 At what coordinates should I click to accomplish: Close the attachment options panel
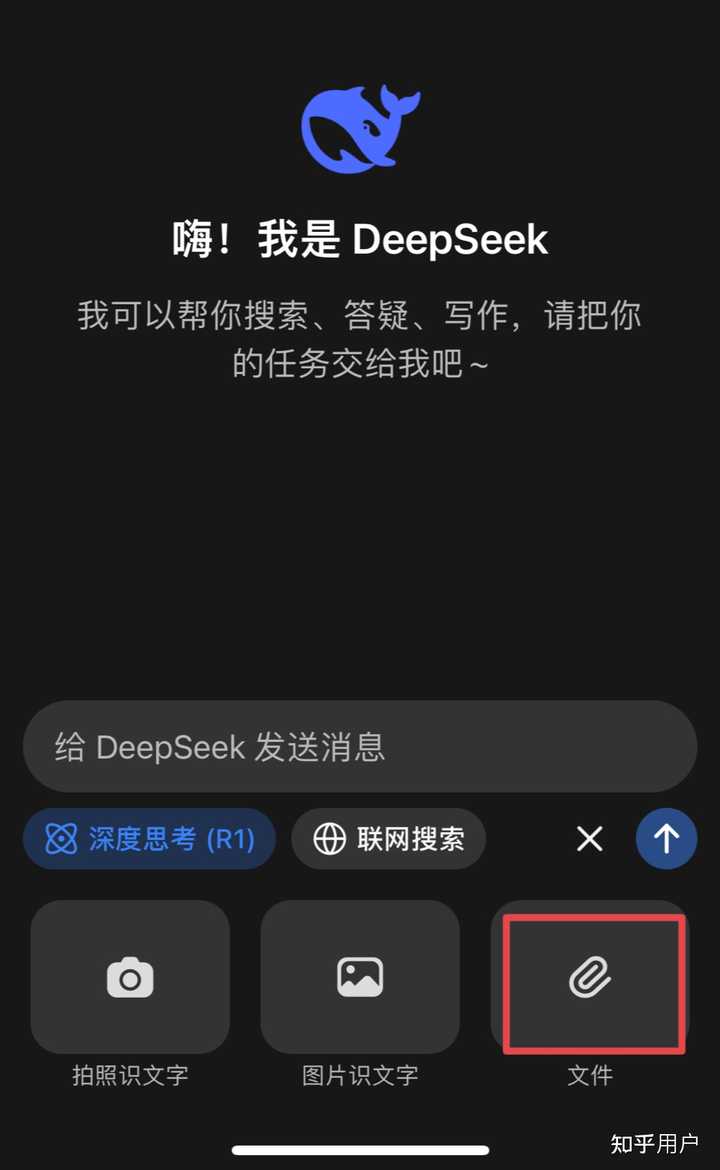pyautogui.click(x=589, y=839)
